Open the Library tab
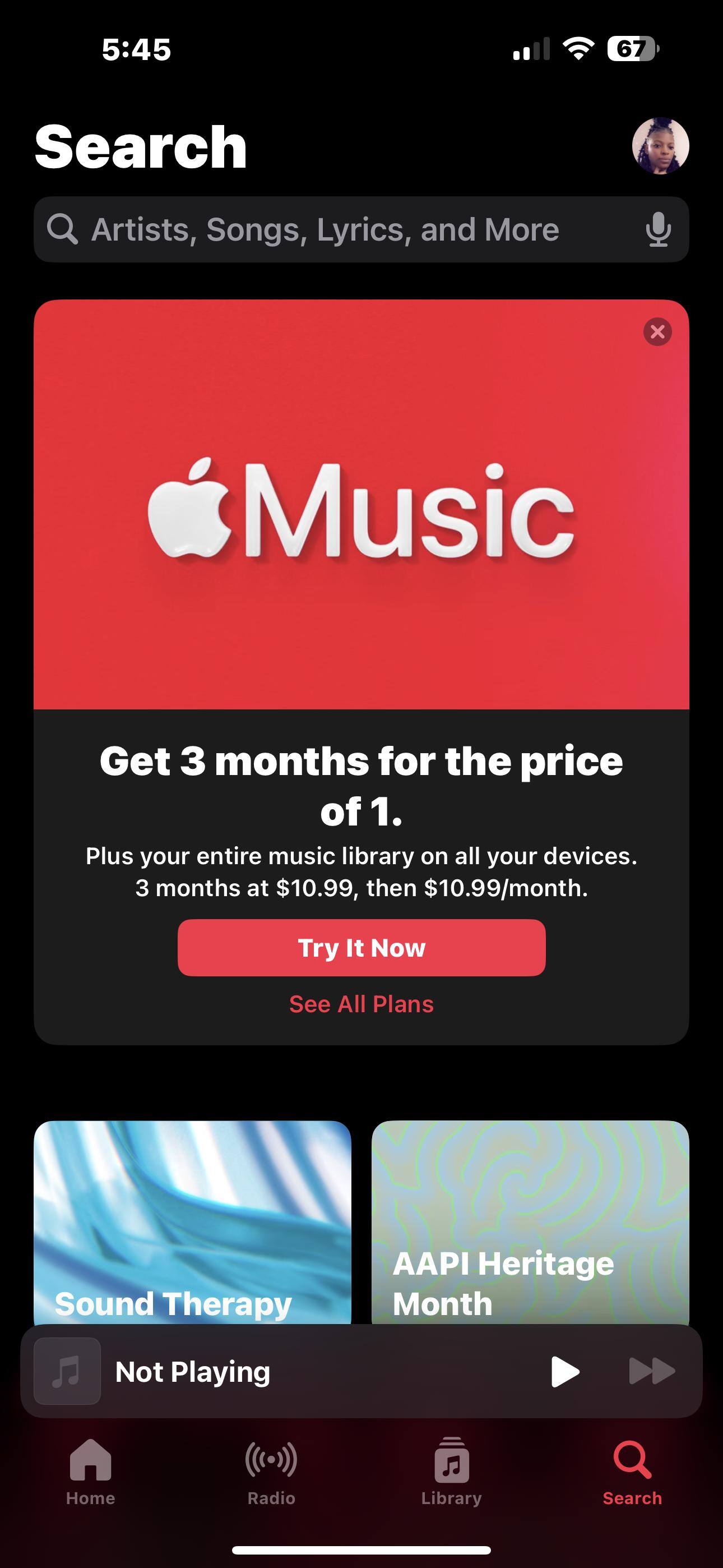This screenshot has width=723, height=1568. point(452,1471)
